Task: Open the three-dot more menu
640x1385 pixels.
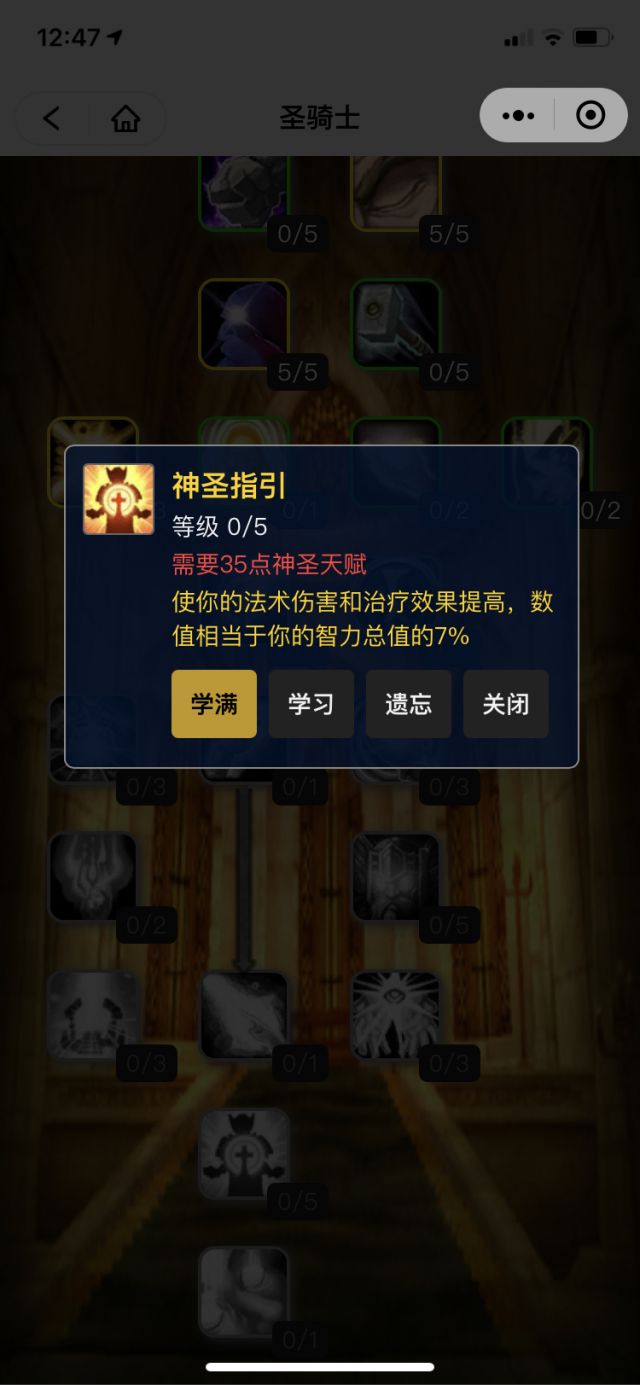Action: [518, 116]
